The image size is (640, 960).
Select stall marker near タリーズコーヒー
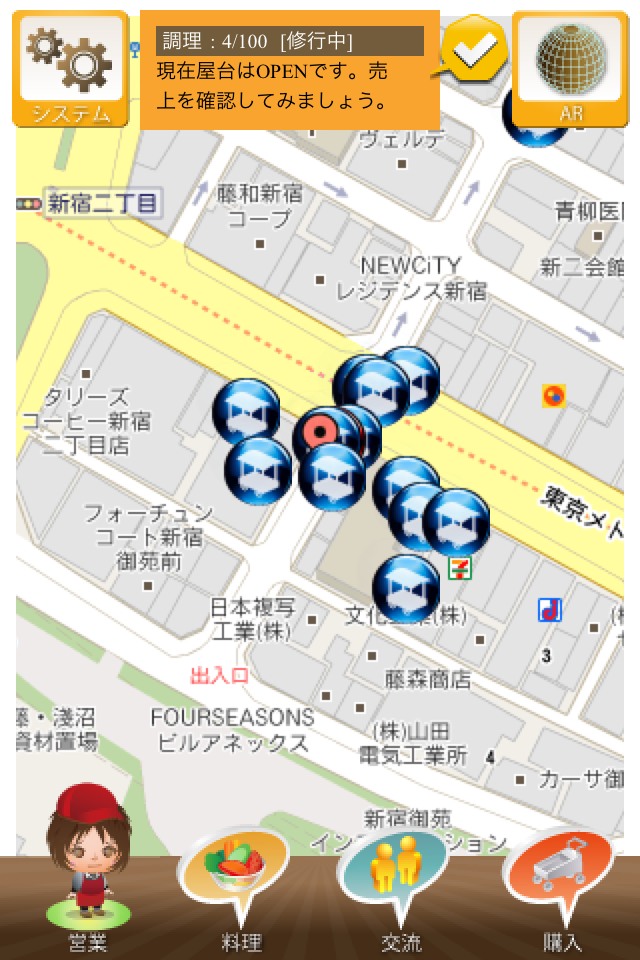(x=246, y=411)
